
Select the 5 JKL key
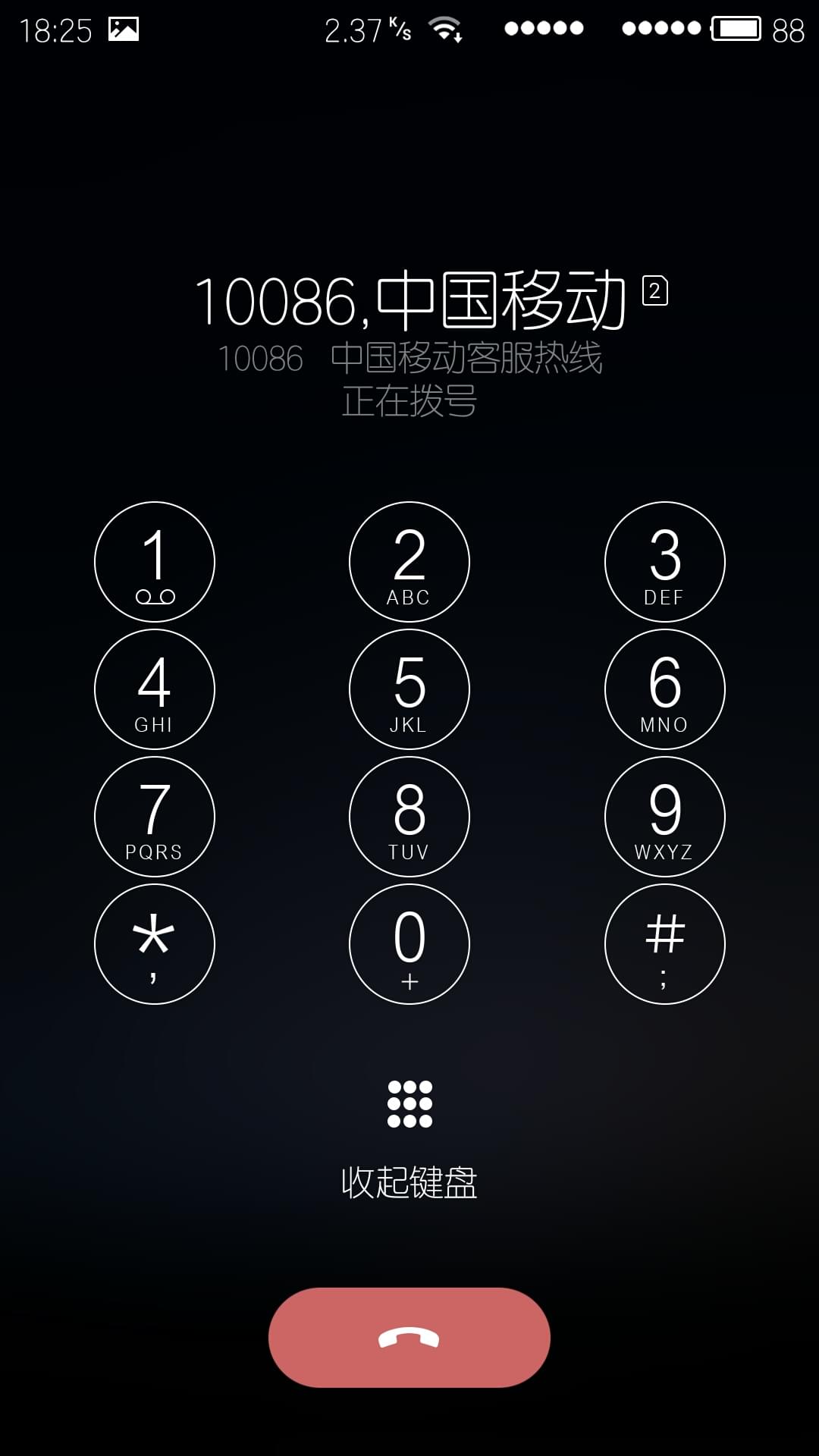click(x=409, y=689)
